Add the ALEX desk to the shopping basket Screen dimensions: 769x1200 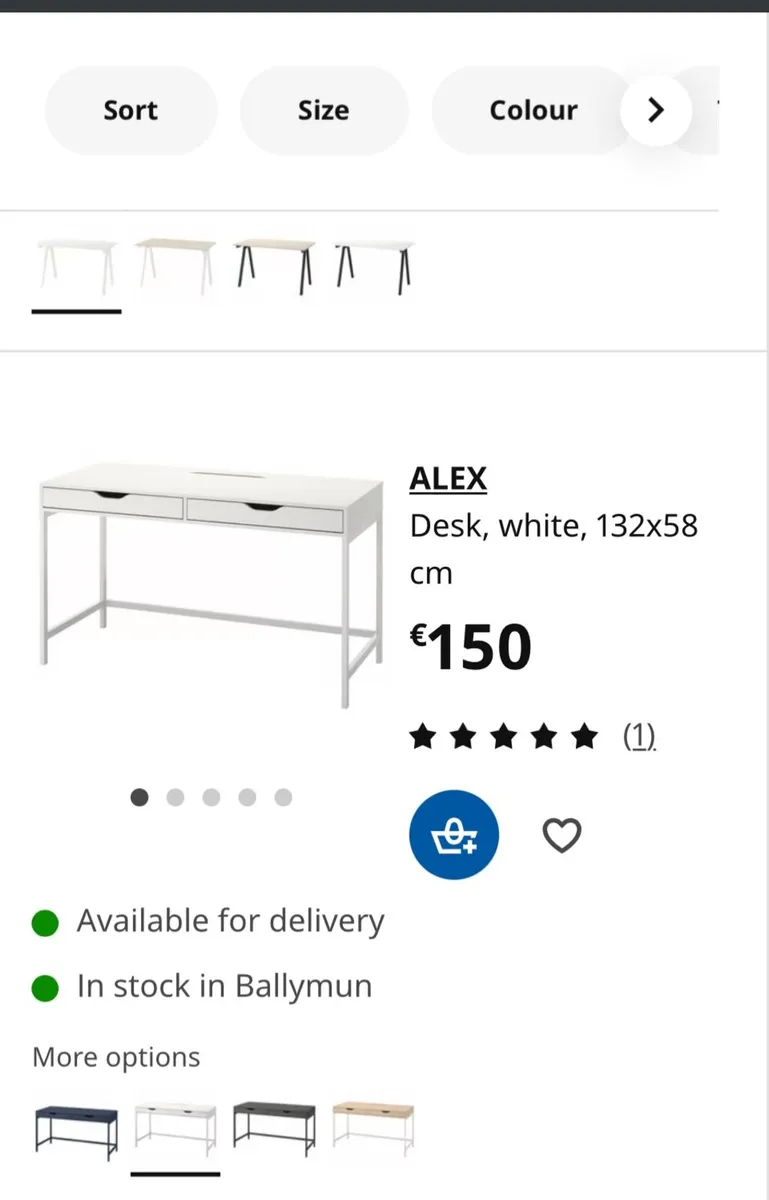coord(454,835)
